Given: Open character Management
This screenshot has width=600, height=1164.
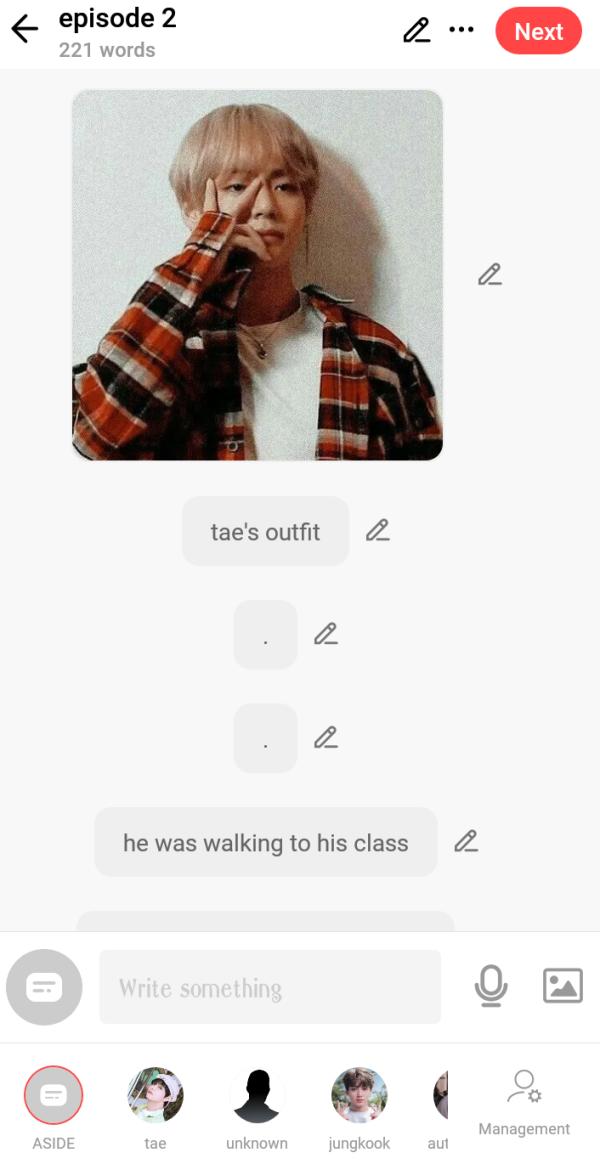Looking at the screenshot, I should pyautogui.click(x=524, y=1102).
